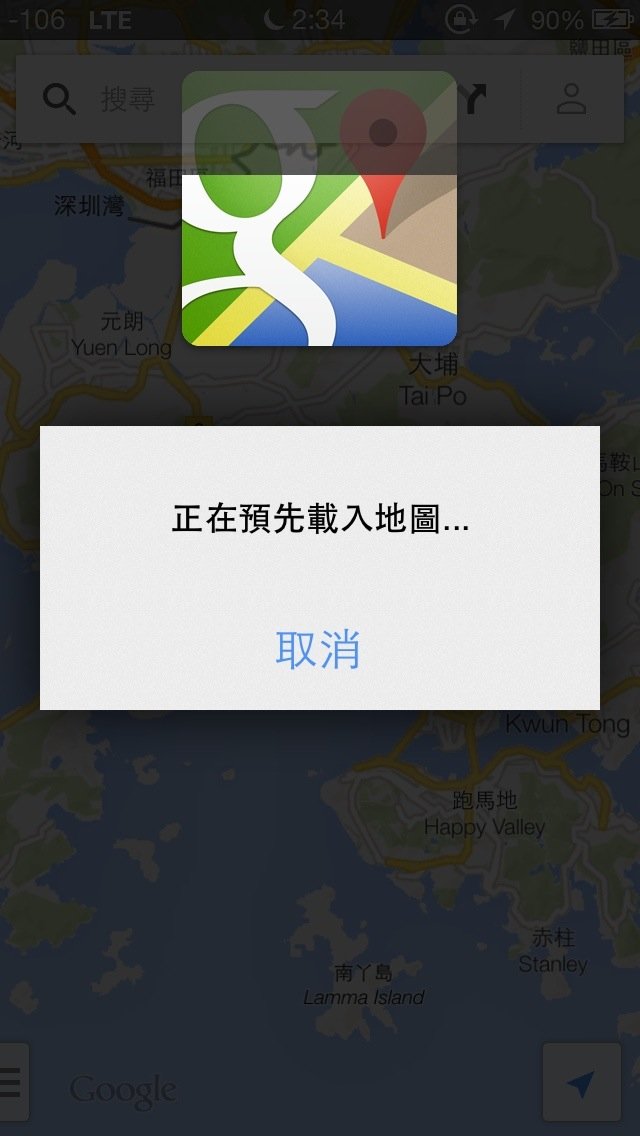
Task: Open the directions icon in the search bar
Action: (474, 99)
